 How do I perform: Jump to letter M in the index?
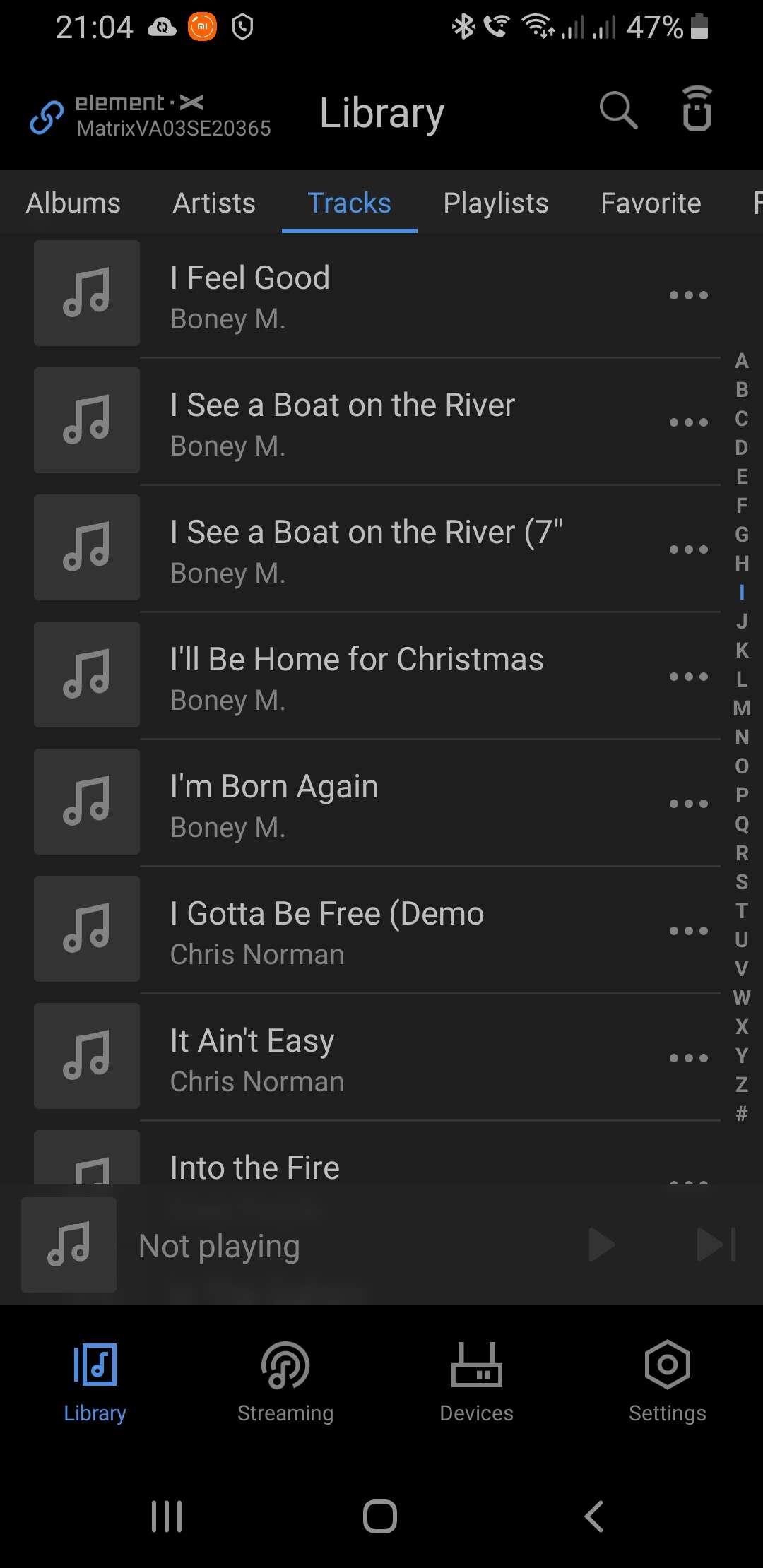pyautogui.click(x=742, y=707)
